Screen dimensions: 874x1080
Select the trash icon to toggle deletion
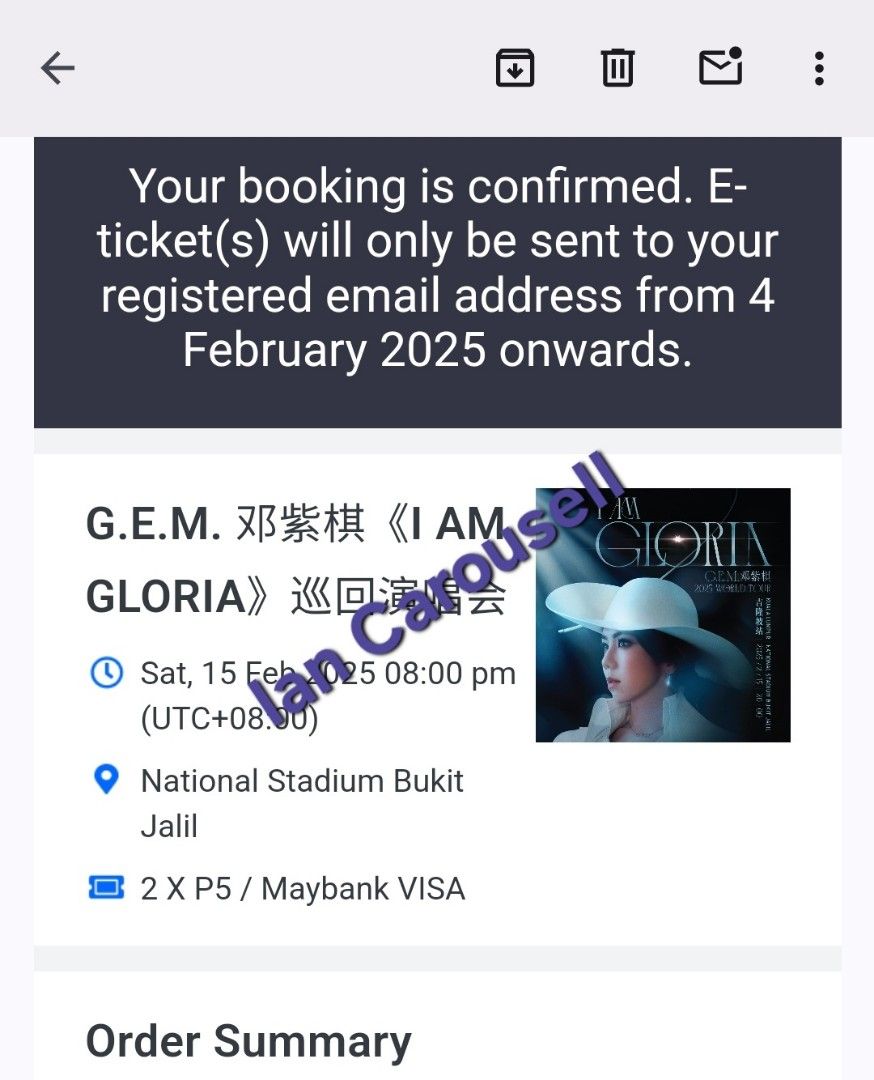point(617,68)
